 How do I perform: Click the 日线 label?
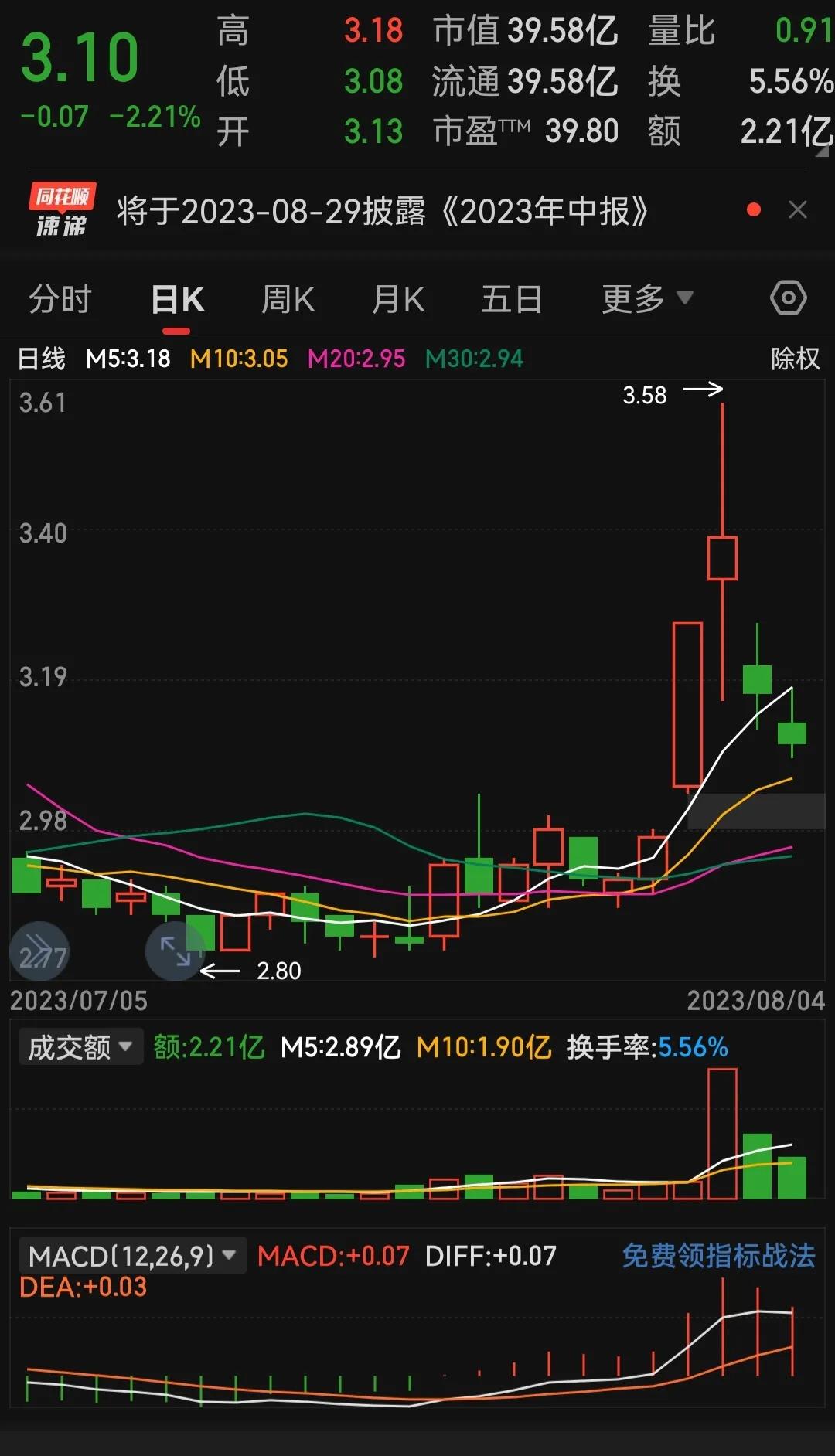click(41, 359)
